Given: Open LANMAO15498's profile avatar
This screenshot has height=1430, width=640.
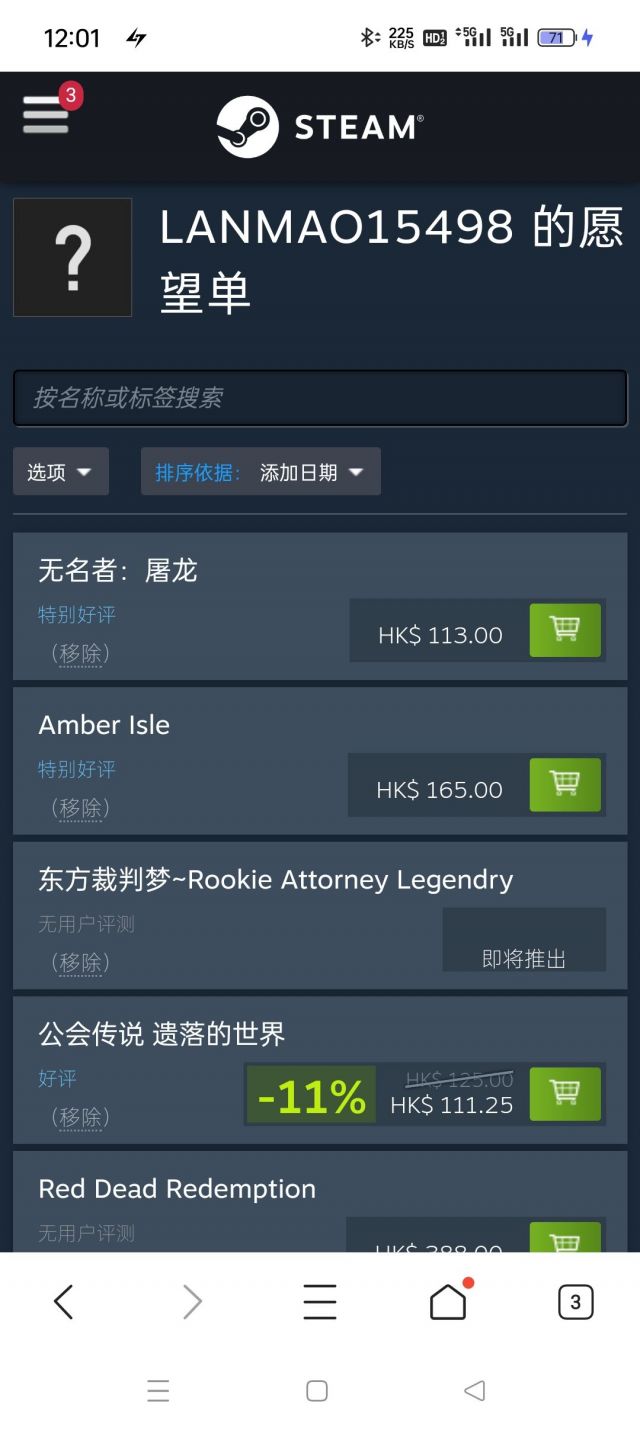Looking at the screenshot, I should [x=72, y=257].
